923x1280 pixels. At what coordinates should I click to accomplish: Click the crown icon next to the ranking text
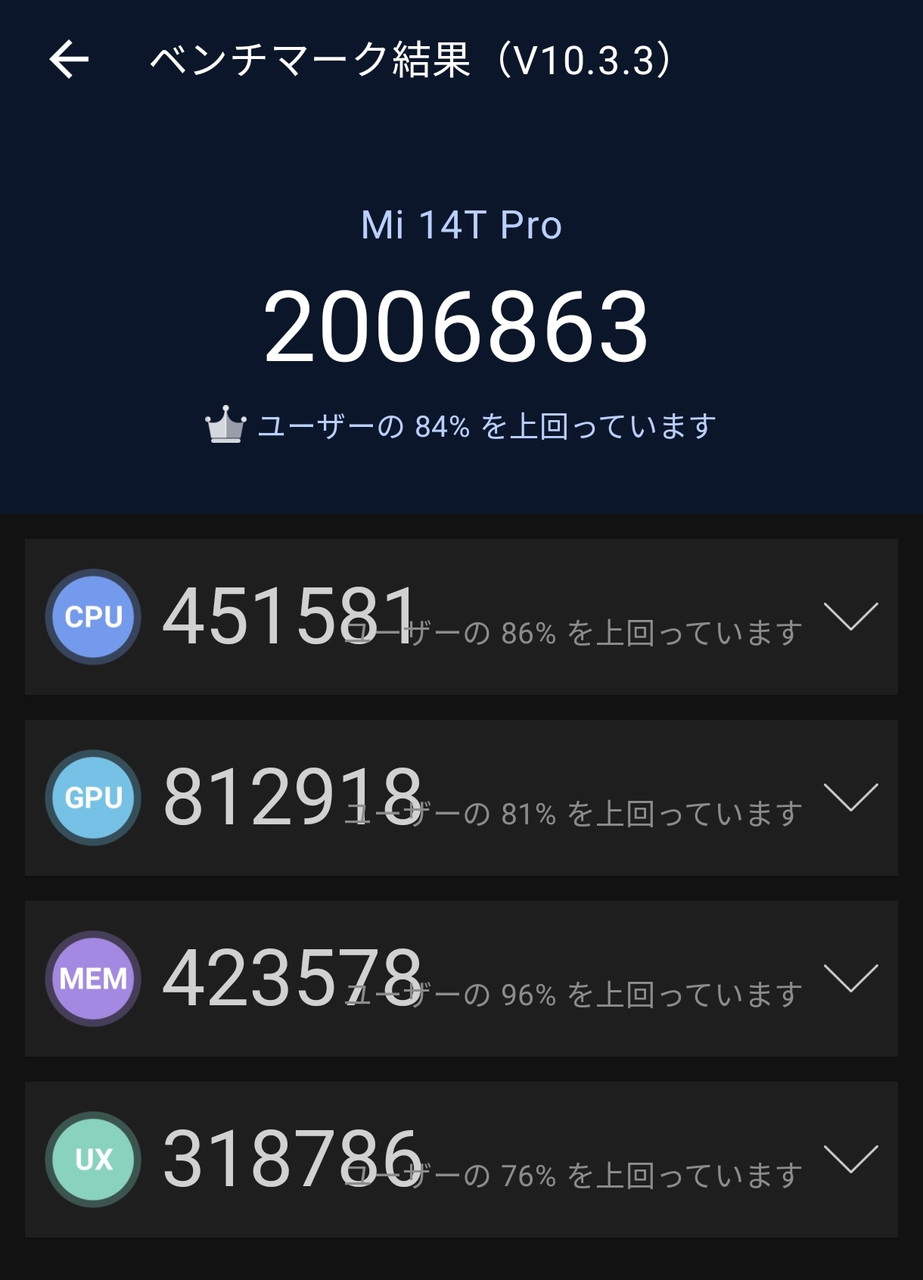(x=228, y=423)
